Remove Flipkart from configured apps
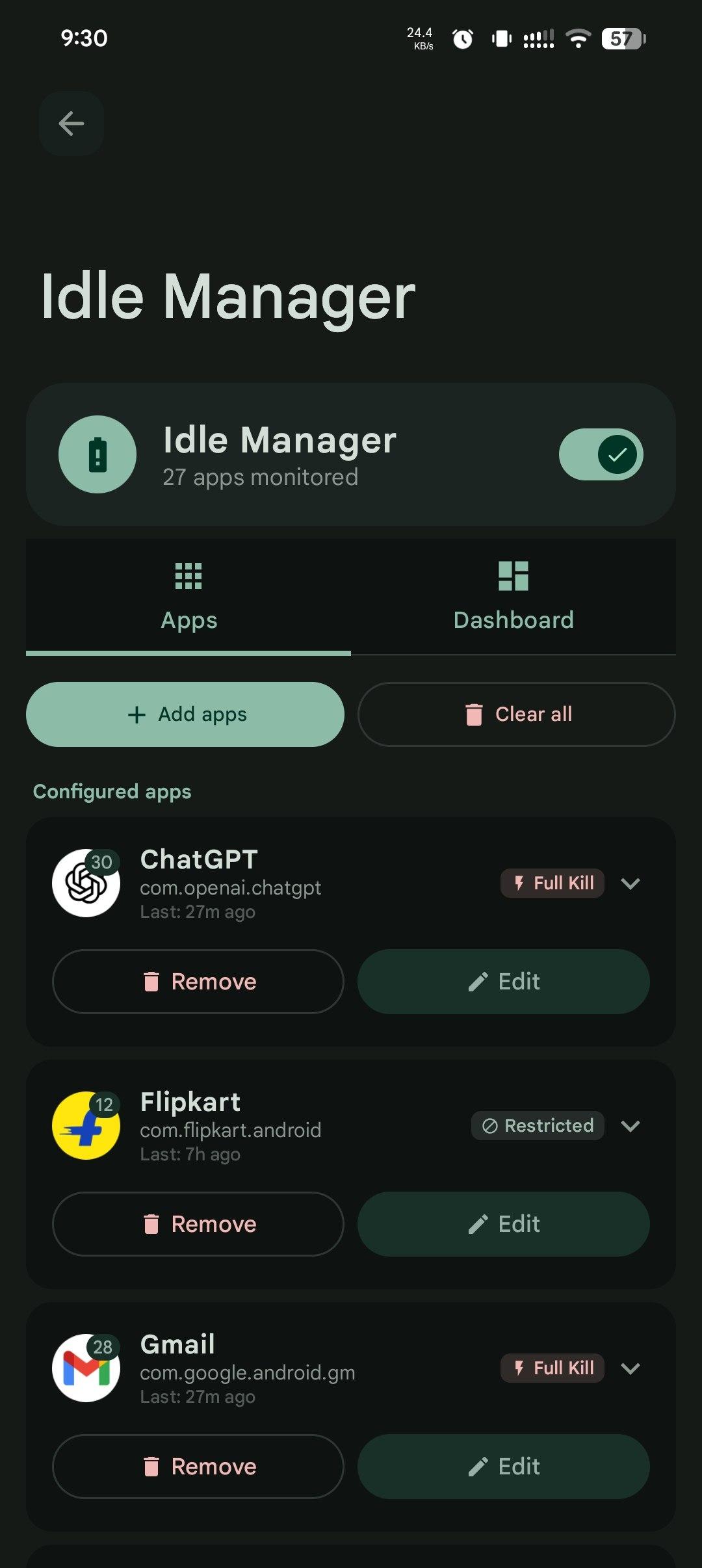The height and width of the screenshot is (1568, 702). click(198, 1224)
